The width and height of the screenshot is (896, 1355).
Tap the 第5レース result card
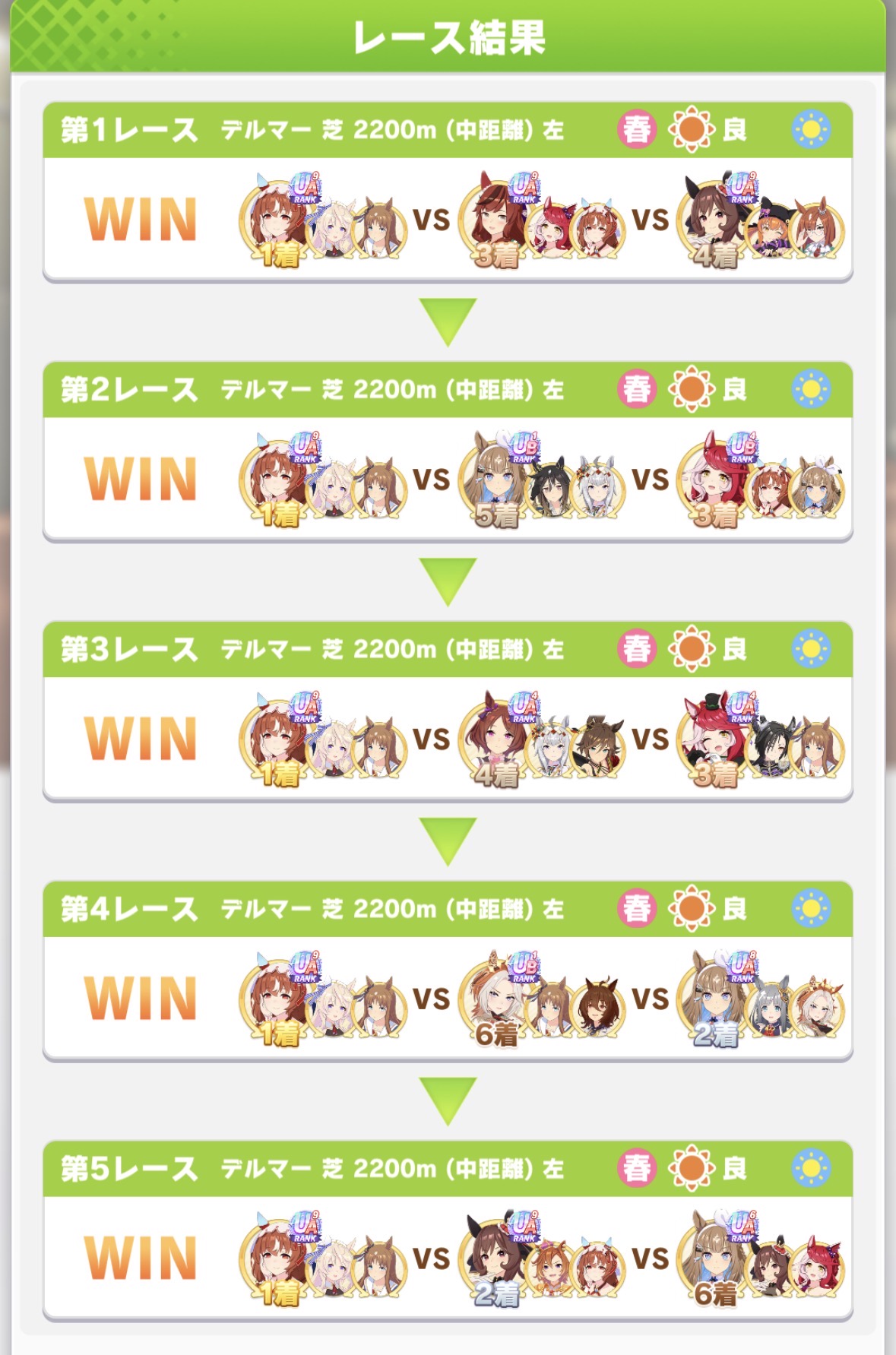pyautogui.click(x=447, y=1230)
